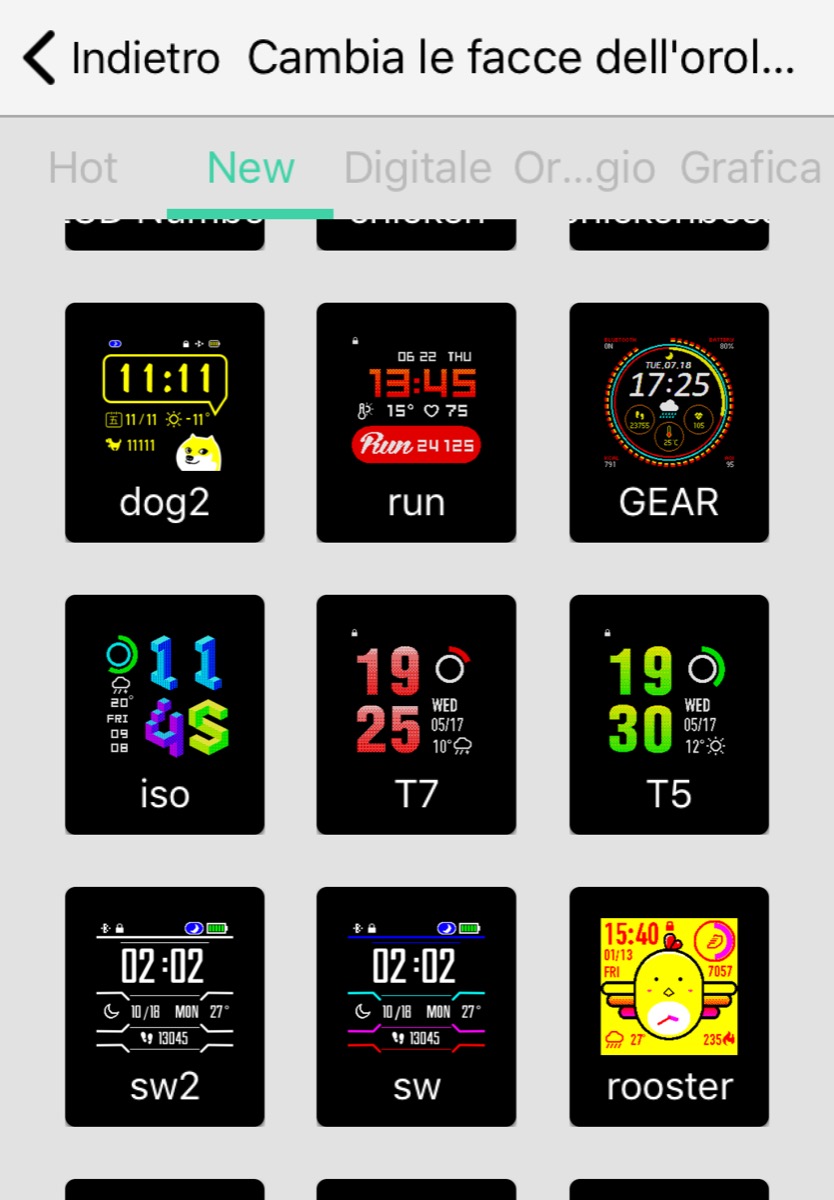Open the sw watch face
Viewport: 834px width, 1200px height.
(416, 1006)
